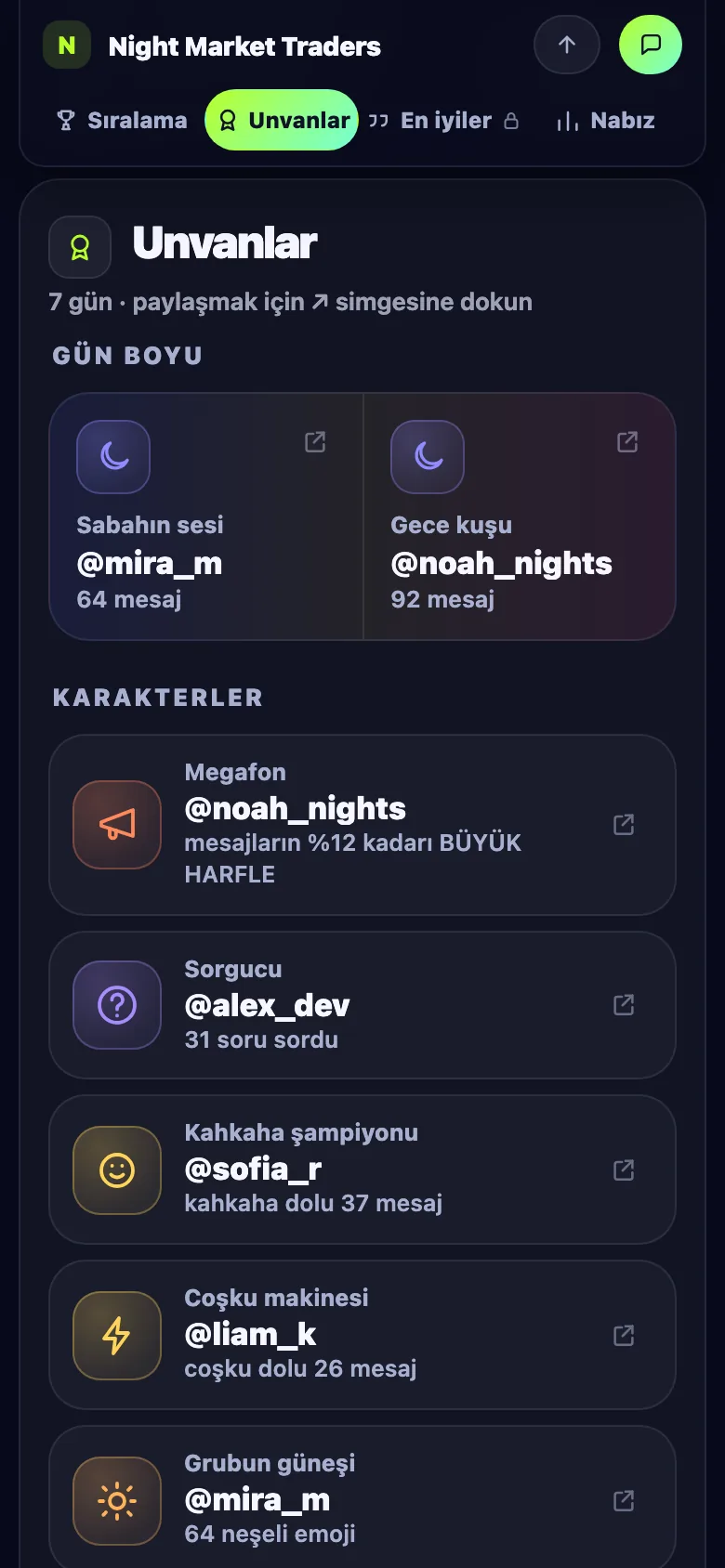Image resolution: width=725 pixels, height=1568 pixels.
Task: Share the Sabahın sesi card
Action: (315, 442)
